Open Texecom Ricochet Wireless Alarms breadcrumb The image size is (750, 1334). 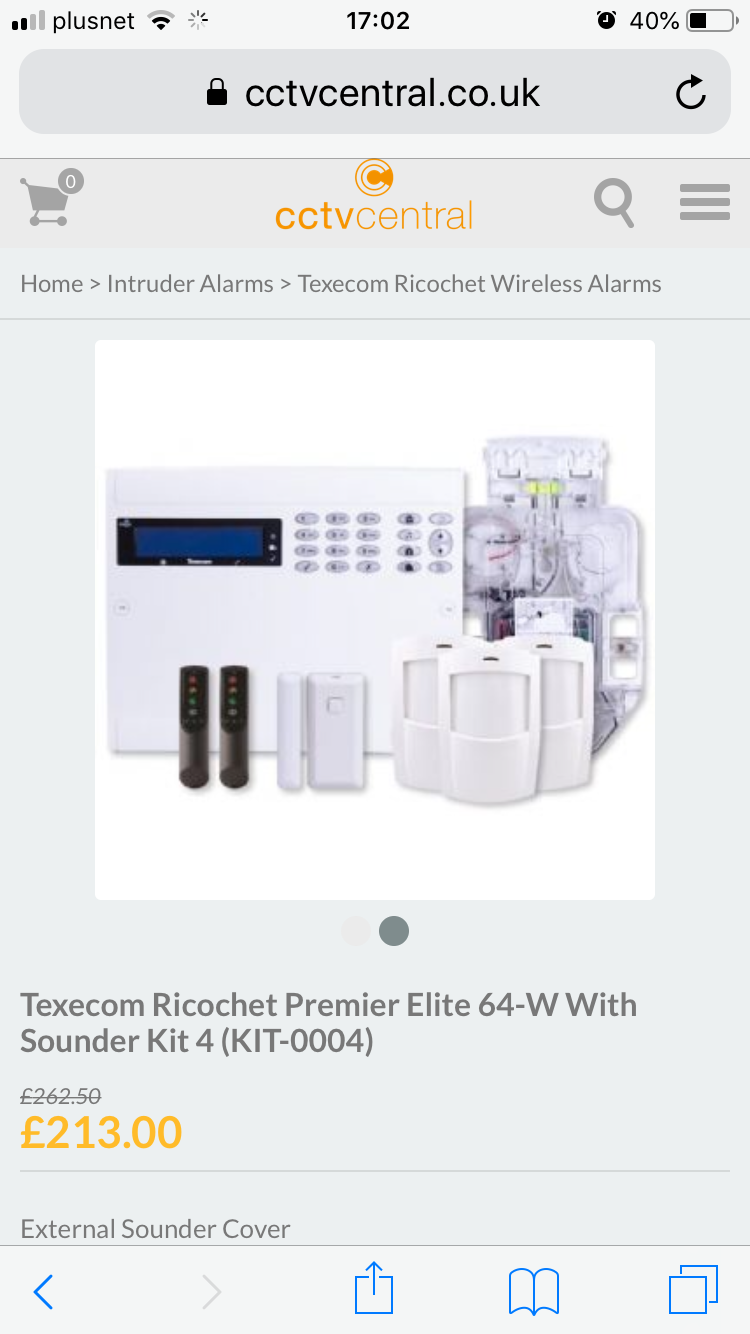(477, 284)
